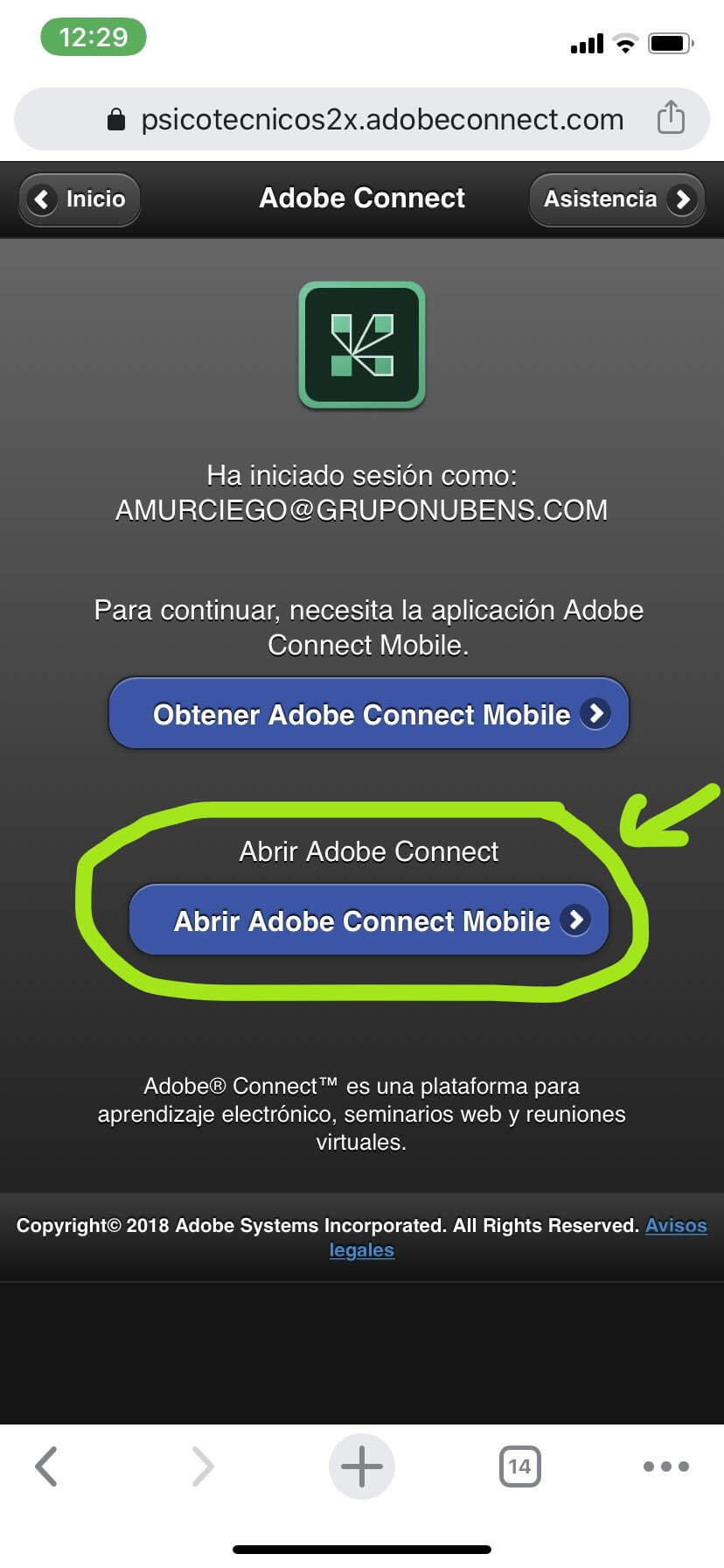
Task: Open a new tab with the plus button
Action: (361, 1466)
